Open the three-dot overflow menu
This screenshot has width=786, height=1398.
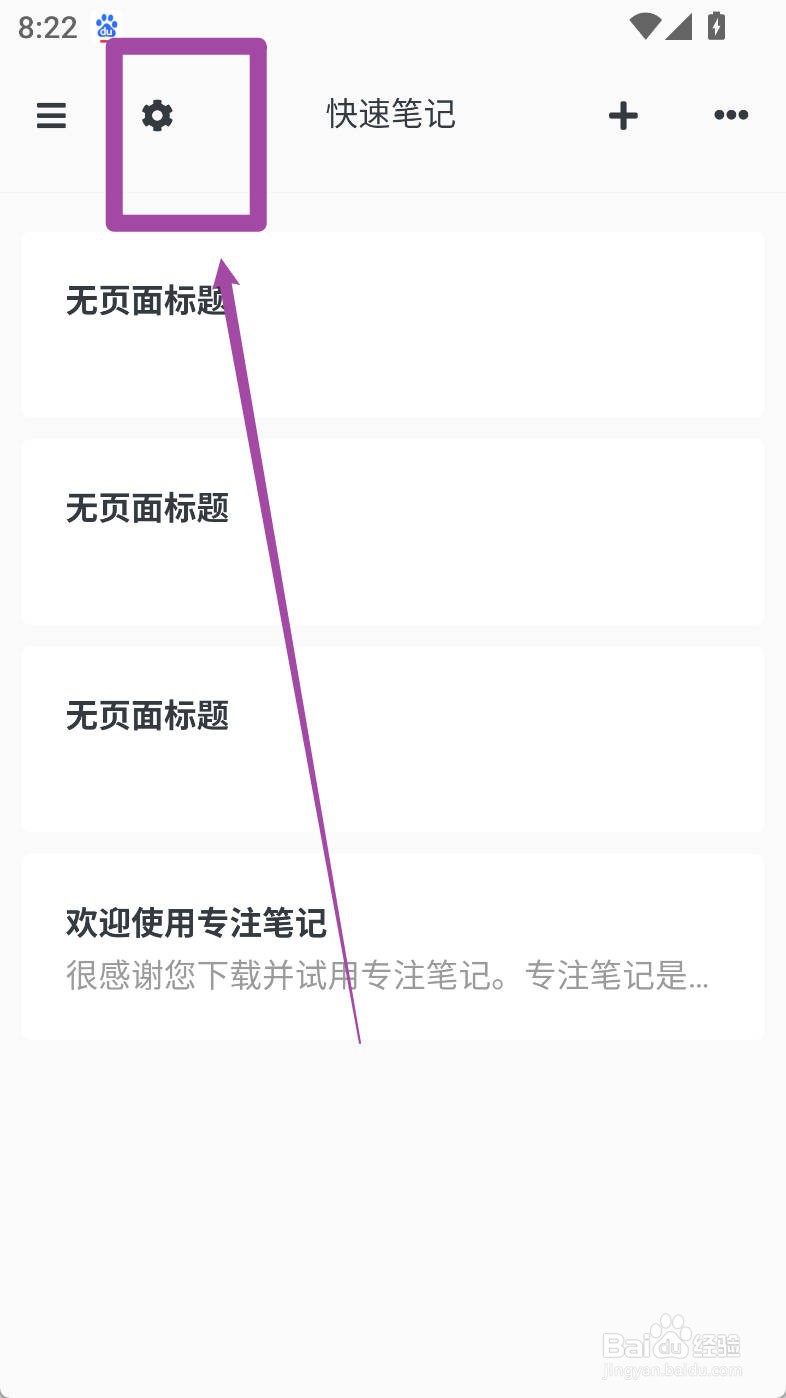(x=730, y=115)
